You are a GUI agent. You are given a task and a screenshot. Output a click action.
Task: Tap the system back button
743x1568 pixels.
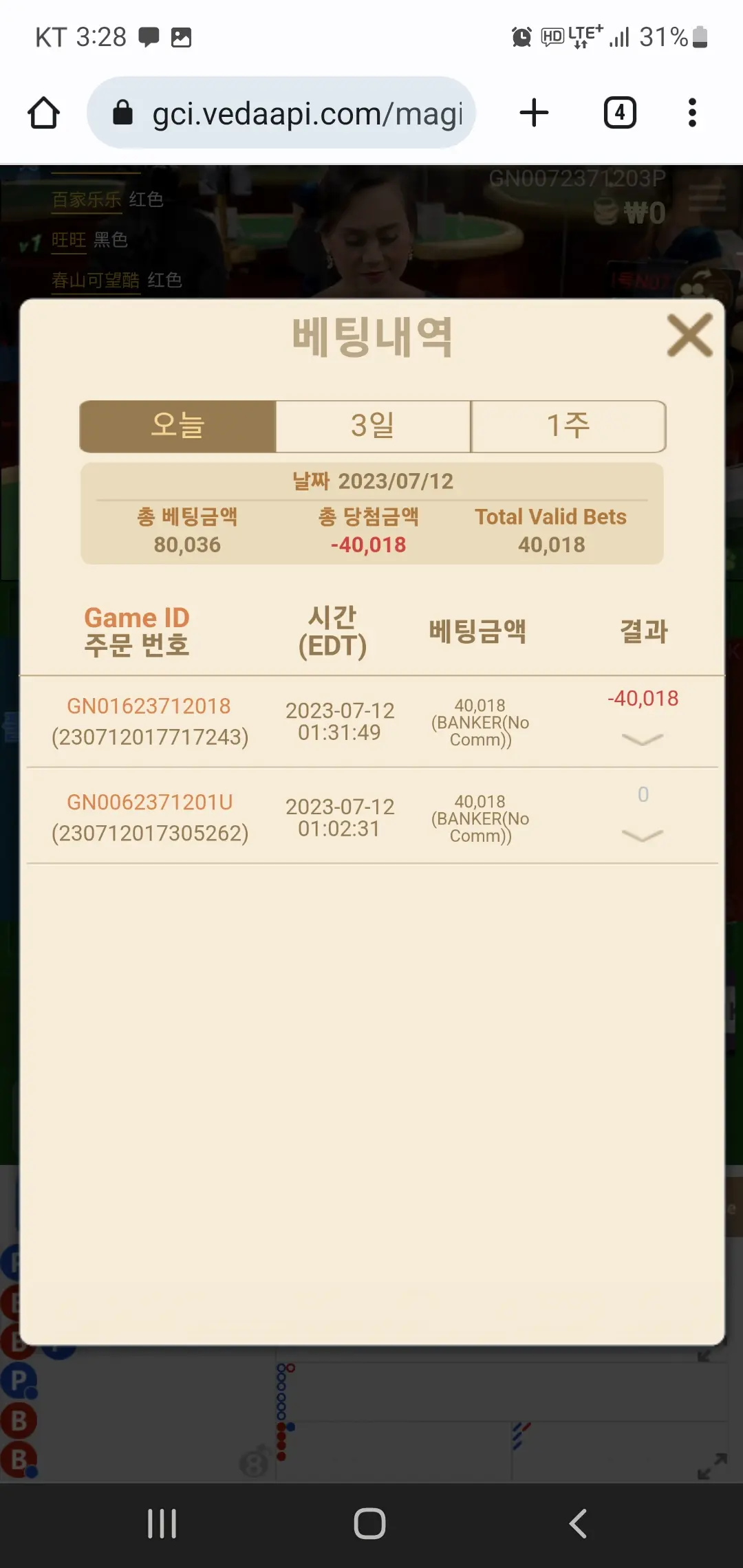coord(578,1524)
